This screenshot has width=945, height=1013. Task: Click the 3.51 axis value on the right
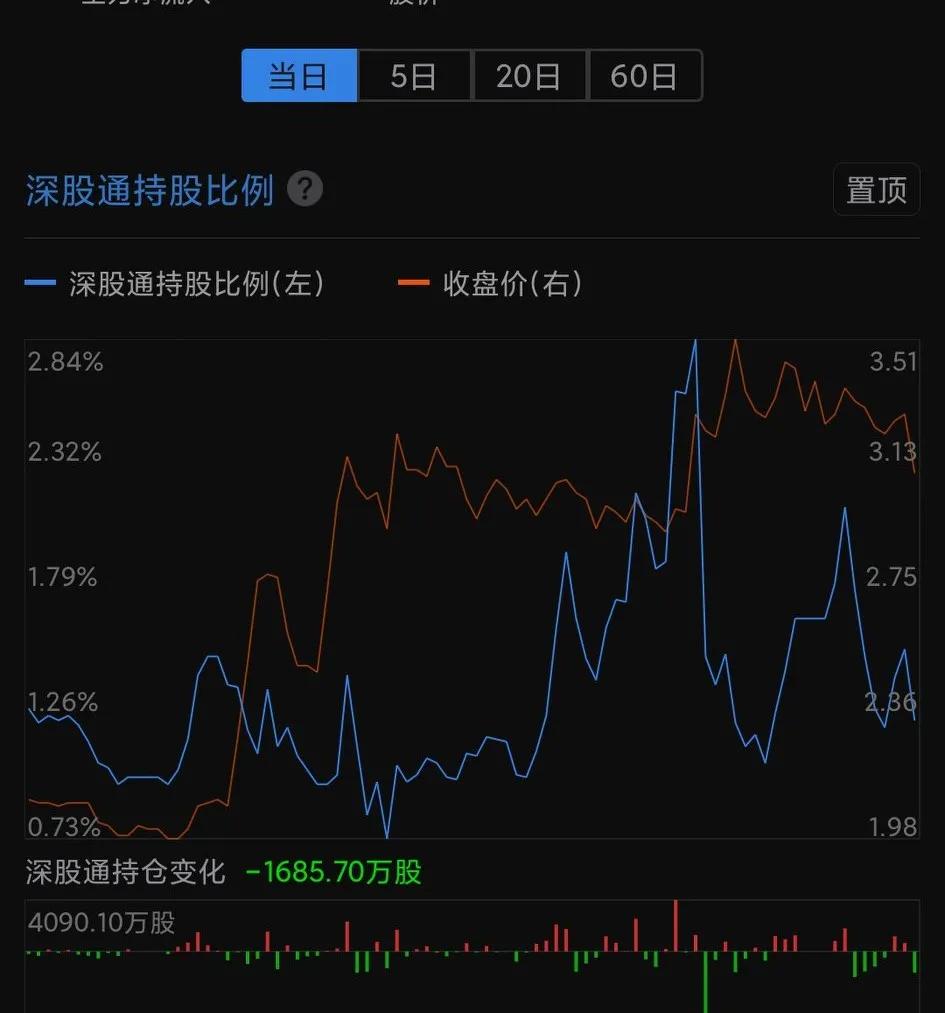point(891,362)
